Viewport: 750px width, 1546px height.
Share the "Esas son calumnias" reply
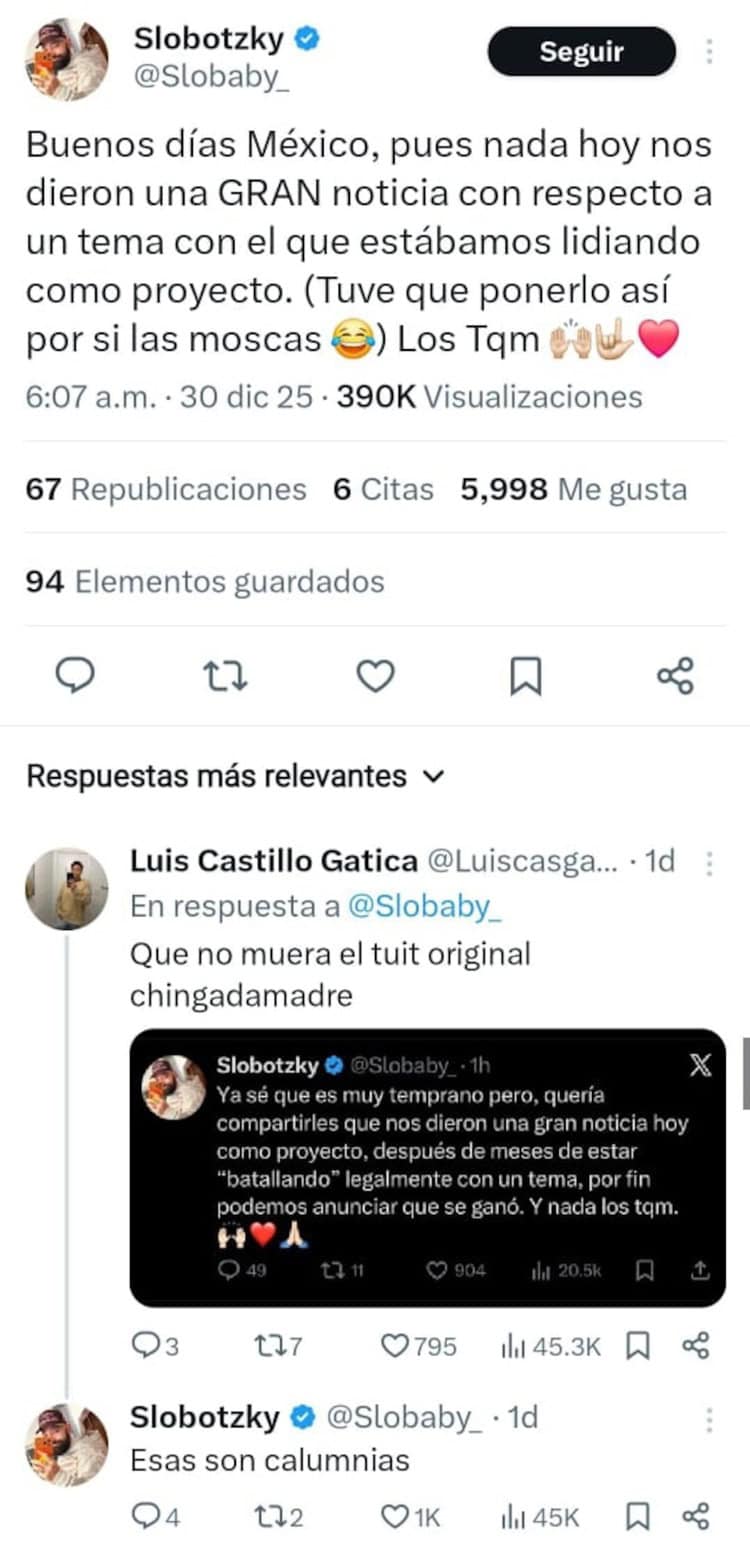pos(695,1517)
